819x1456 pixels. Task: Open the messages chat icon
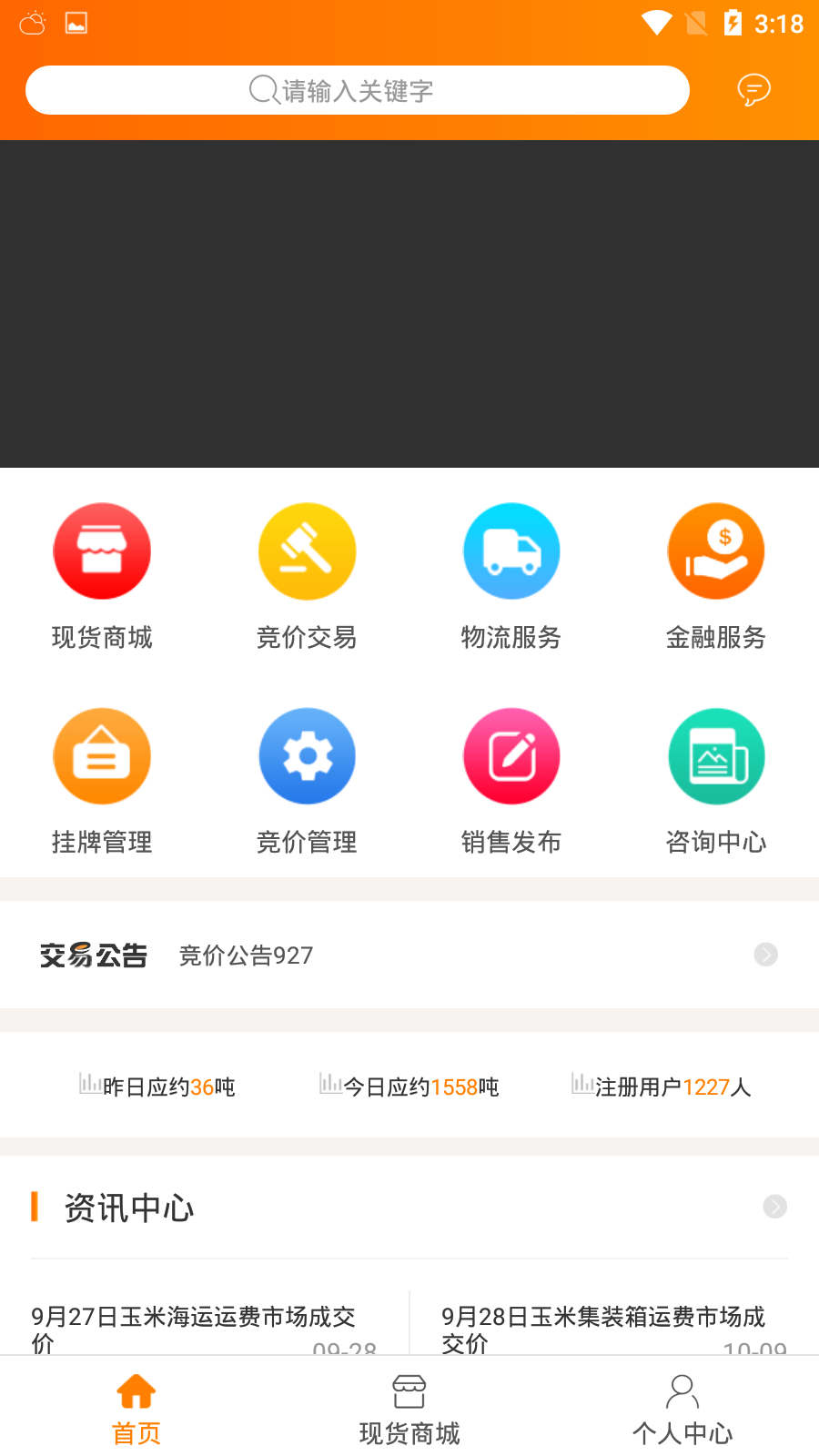pos(753,90)
